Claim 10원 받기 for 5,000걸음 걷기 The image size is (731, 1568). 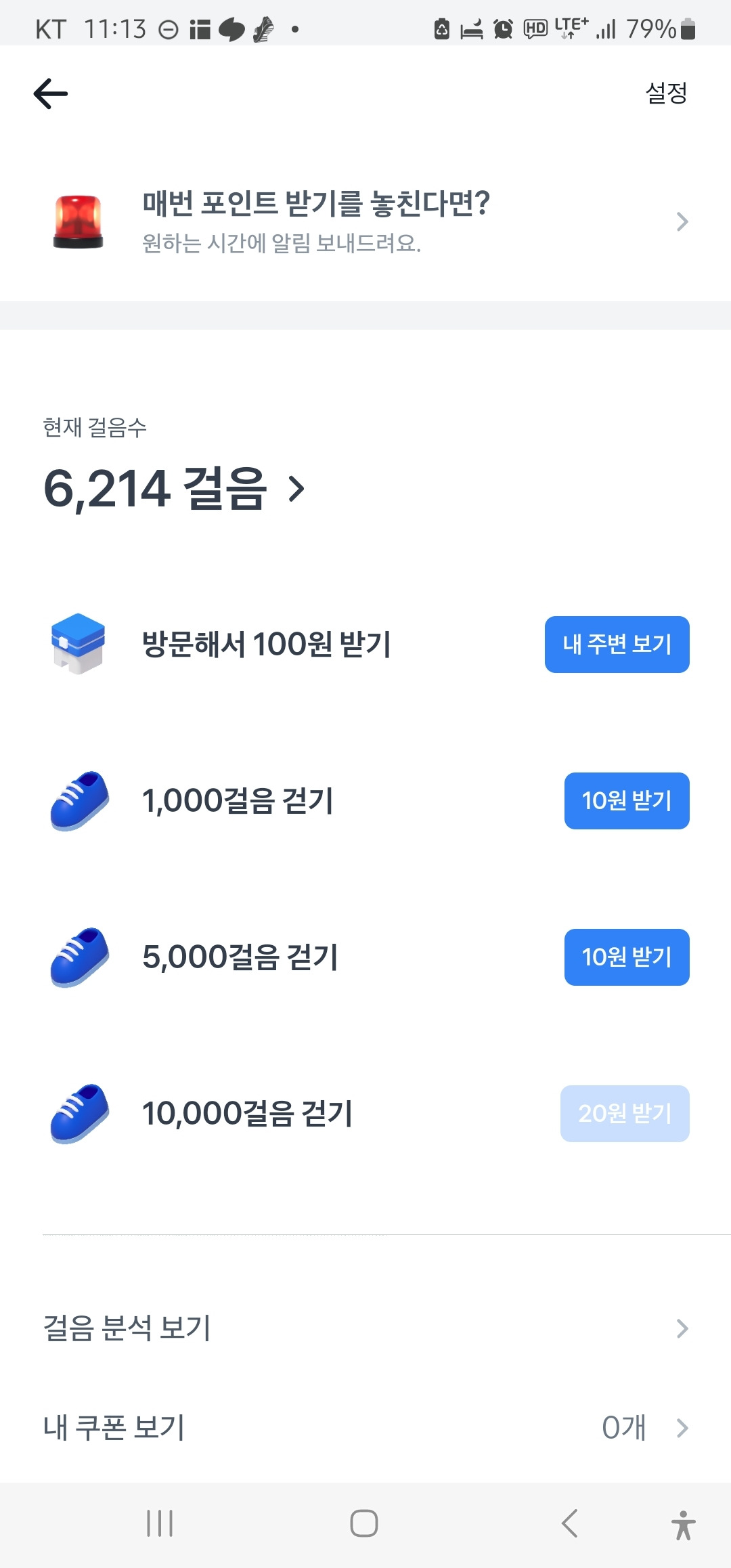[625, 957]
